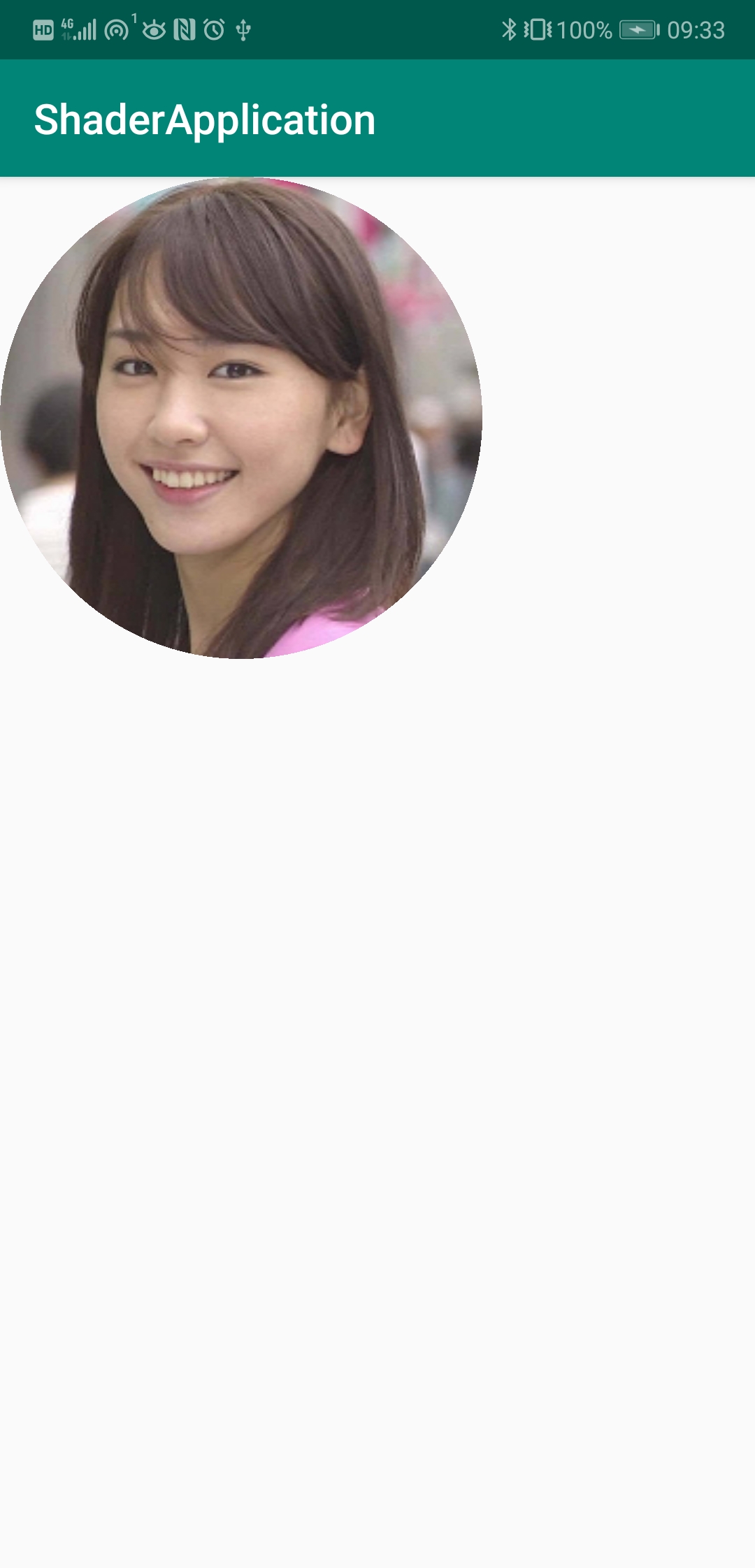Tap the NFC status icon
This screenshot has height=1568, width=755.
click(x=186, y=29)
